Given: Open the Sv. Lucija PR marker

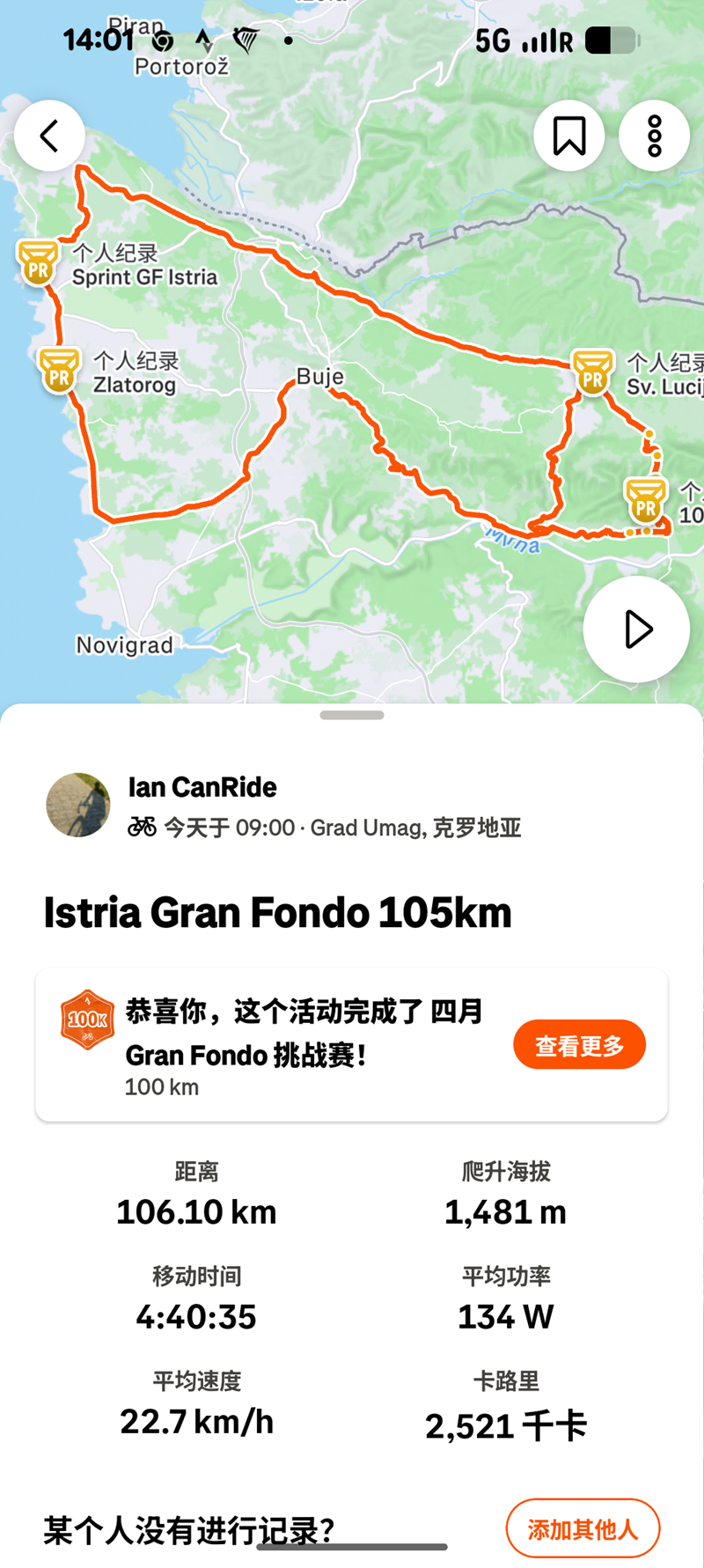Looking at the screenshot, I should (592, 372).
